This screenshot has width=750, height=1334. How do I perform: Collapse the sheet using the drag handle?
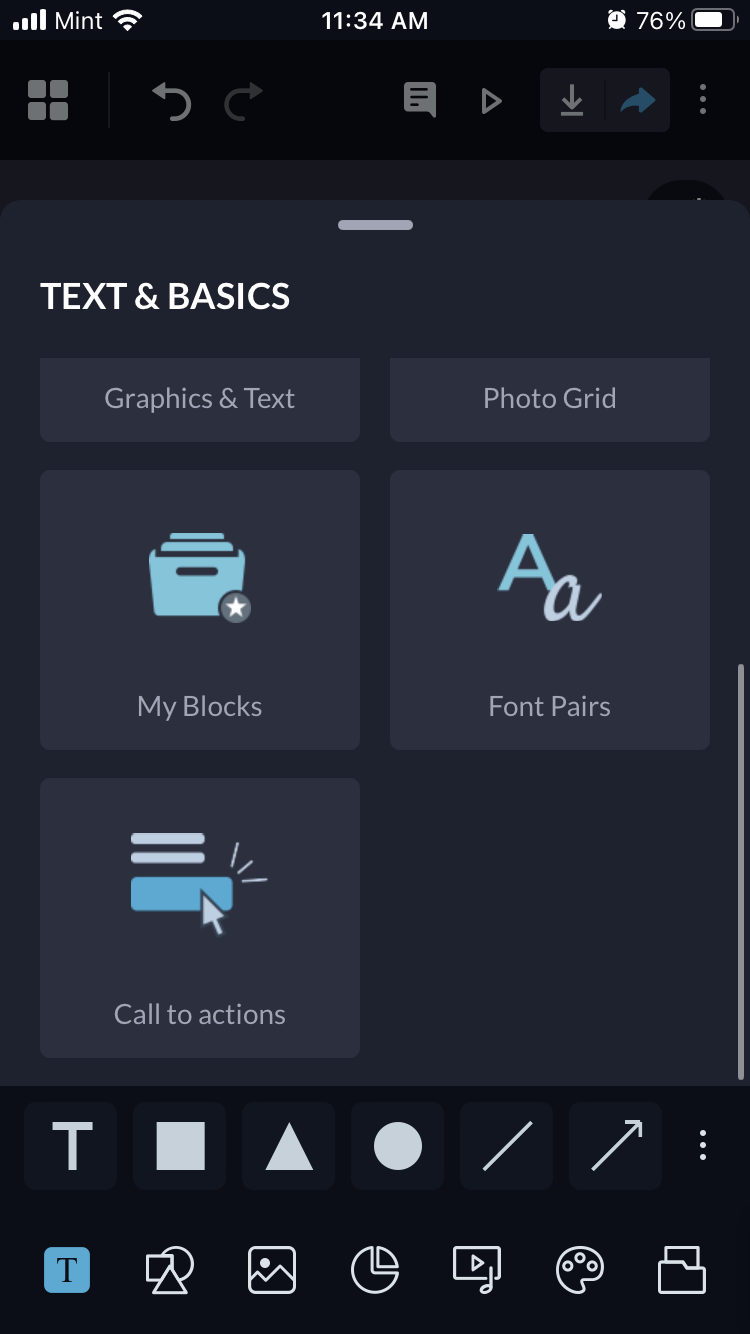(x=375, y=225)
